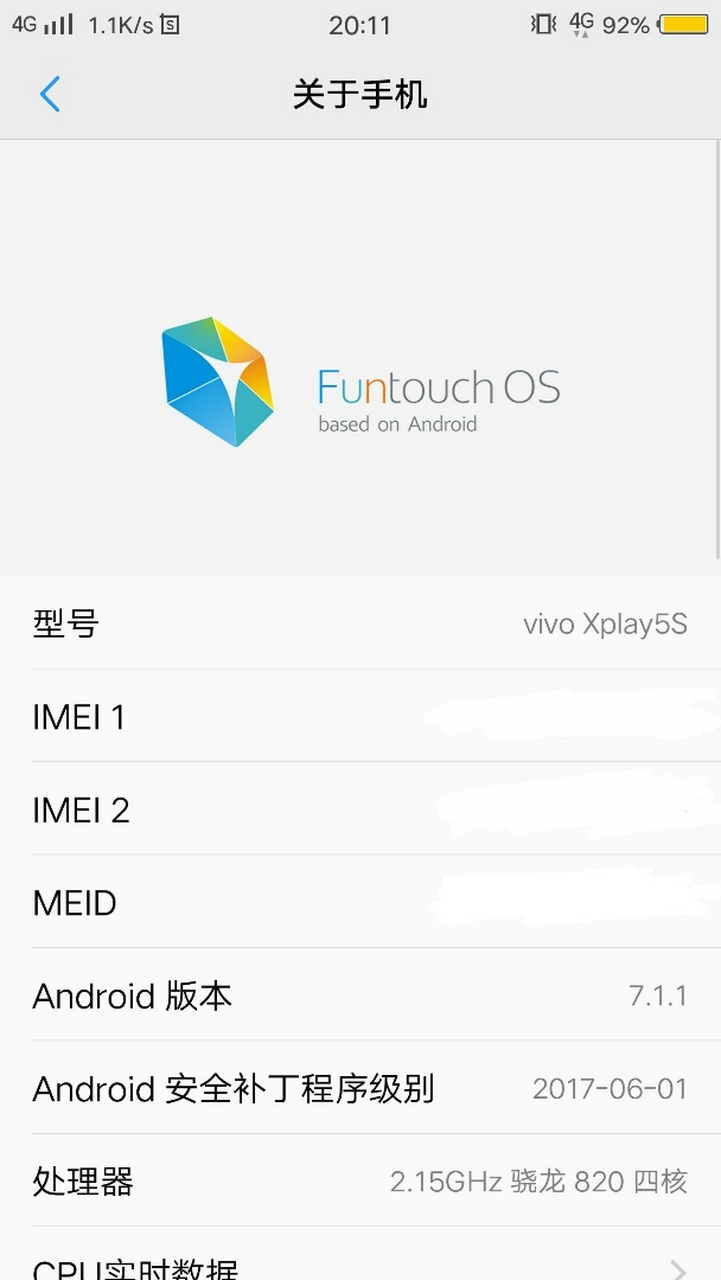The image size is (721, 1280).
Task: Tap the notification icon beside 1.1K/s
Action: tap(170, 24)
